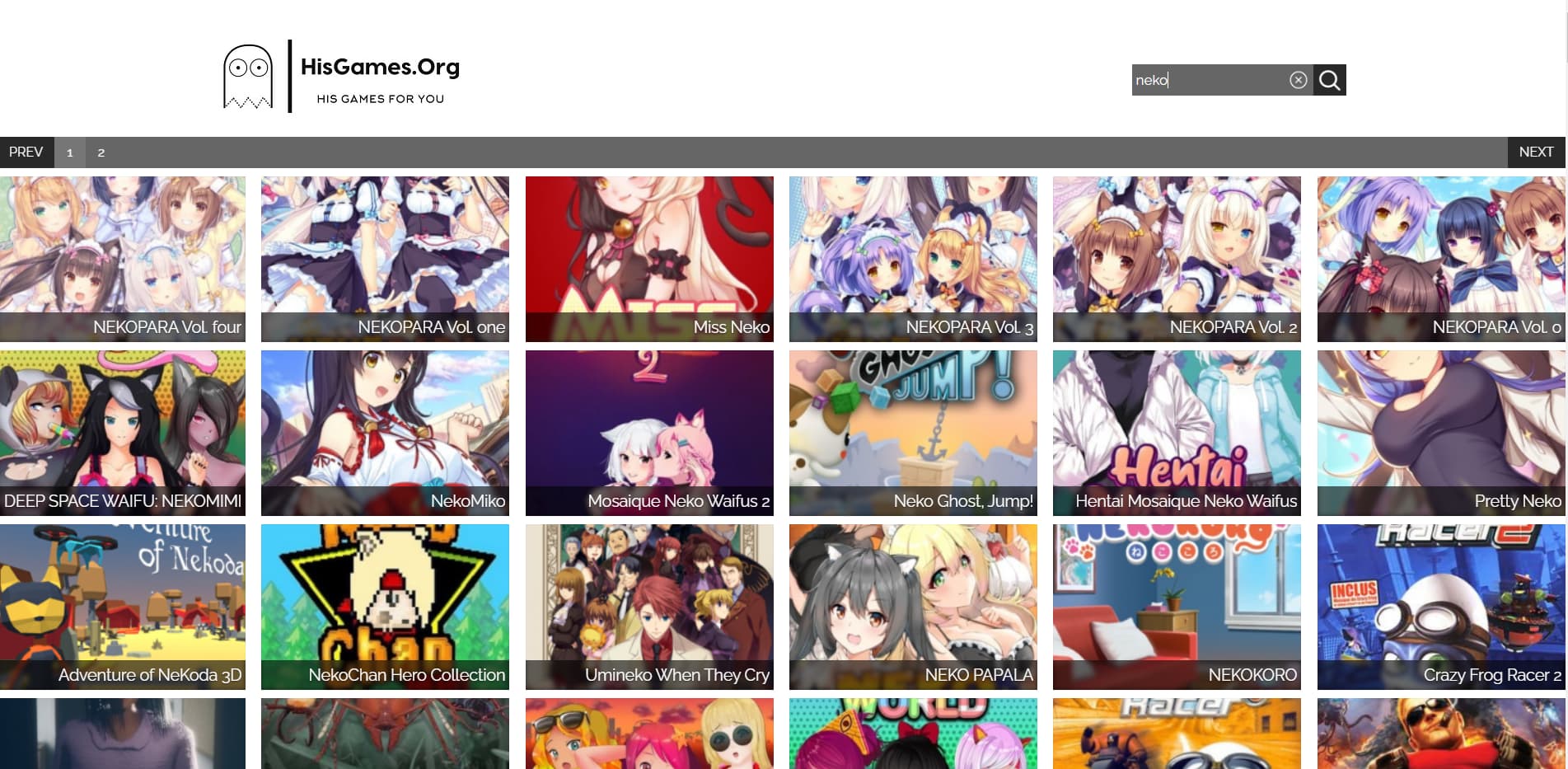Open Crazy Frog Racer 2 tile
The width and height of the screenshot is (1568, 769).
pos(1441,607)
